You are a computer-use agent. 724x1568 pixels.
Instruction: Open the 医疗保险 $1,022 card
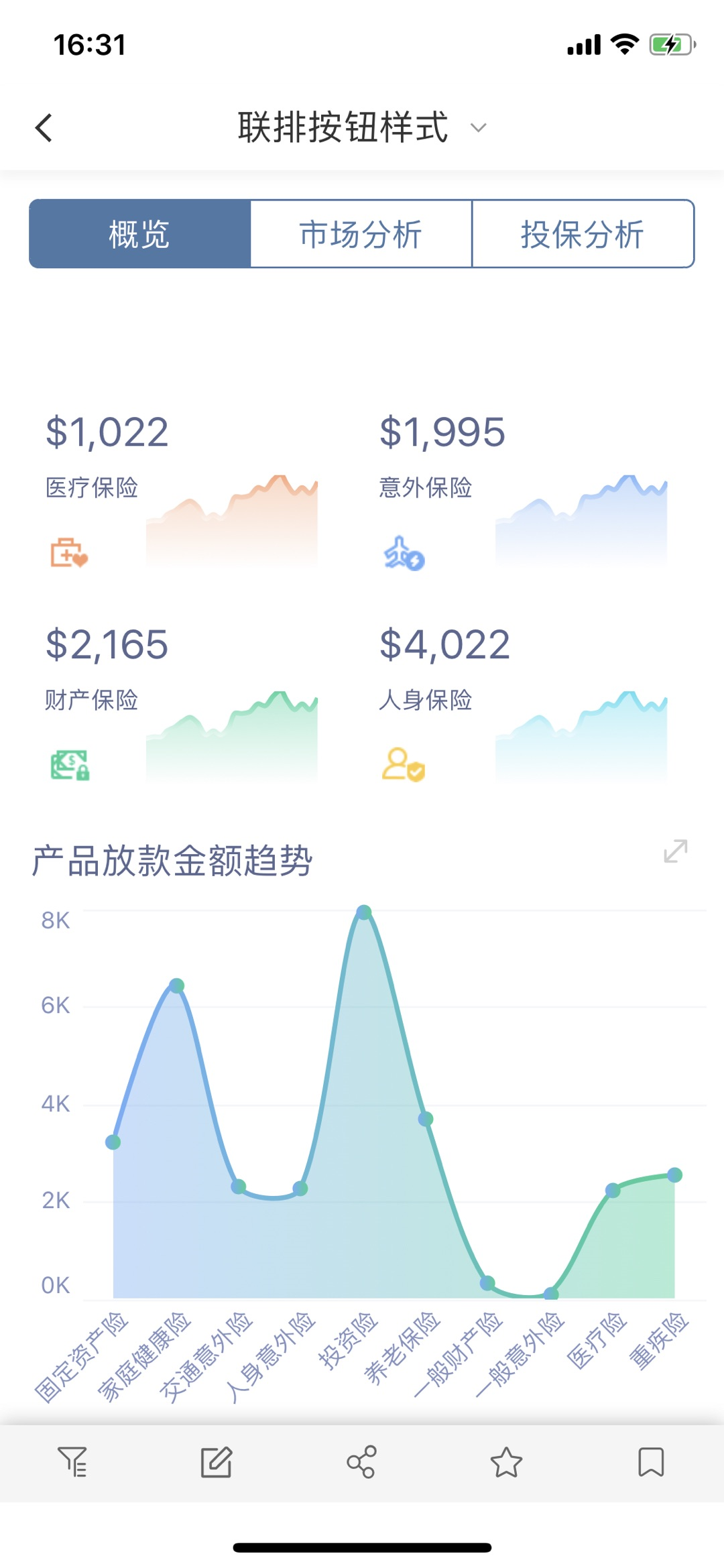(181, 489)
